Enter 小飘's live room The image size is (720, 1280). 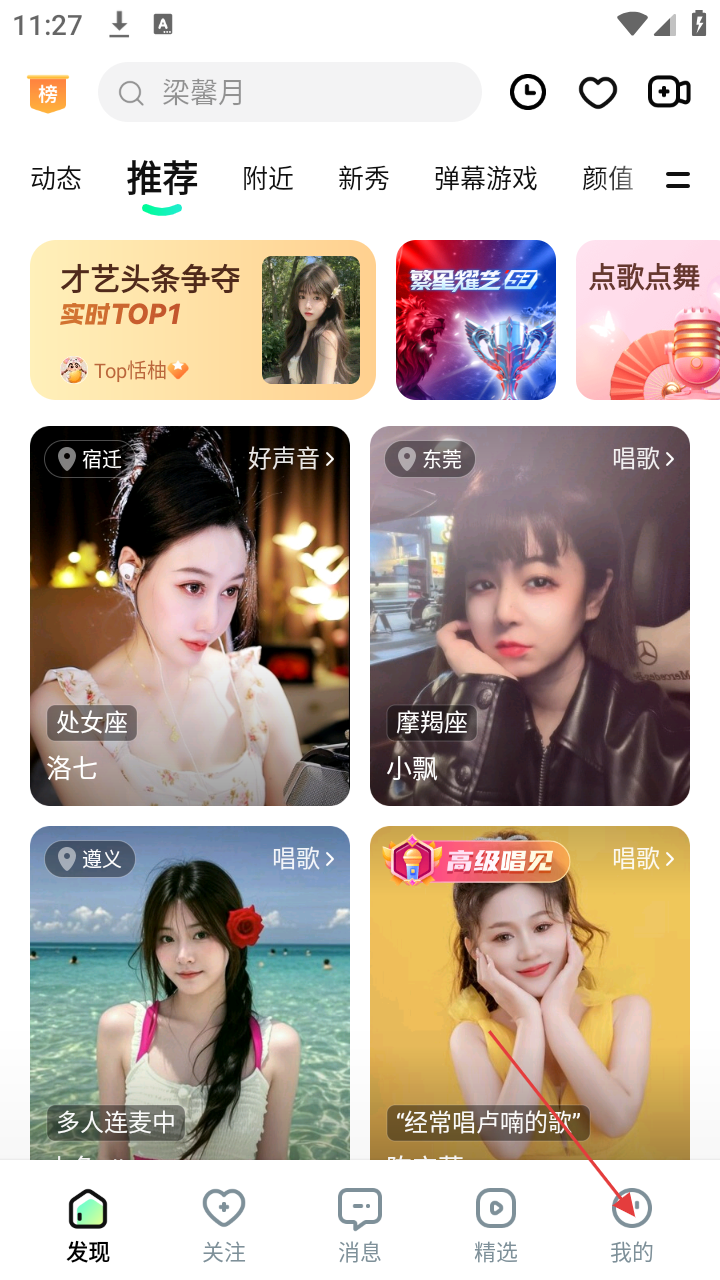pyautogui.click(x=530, y=615)
